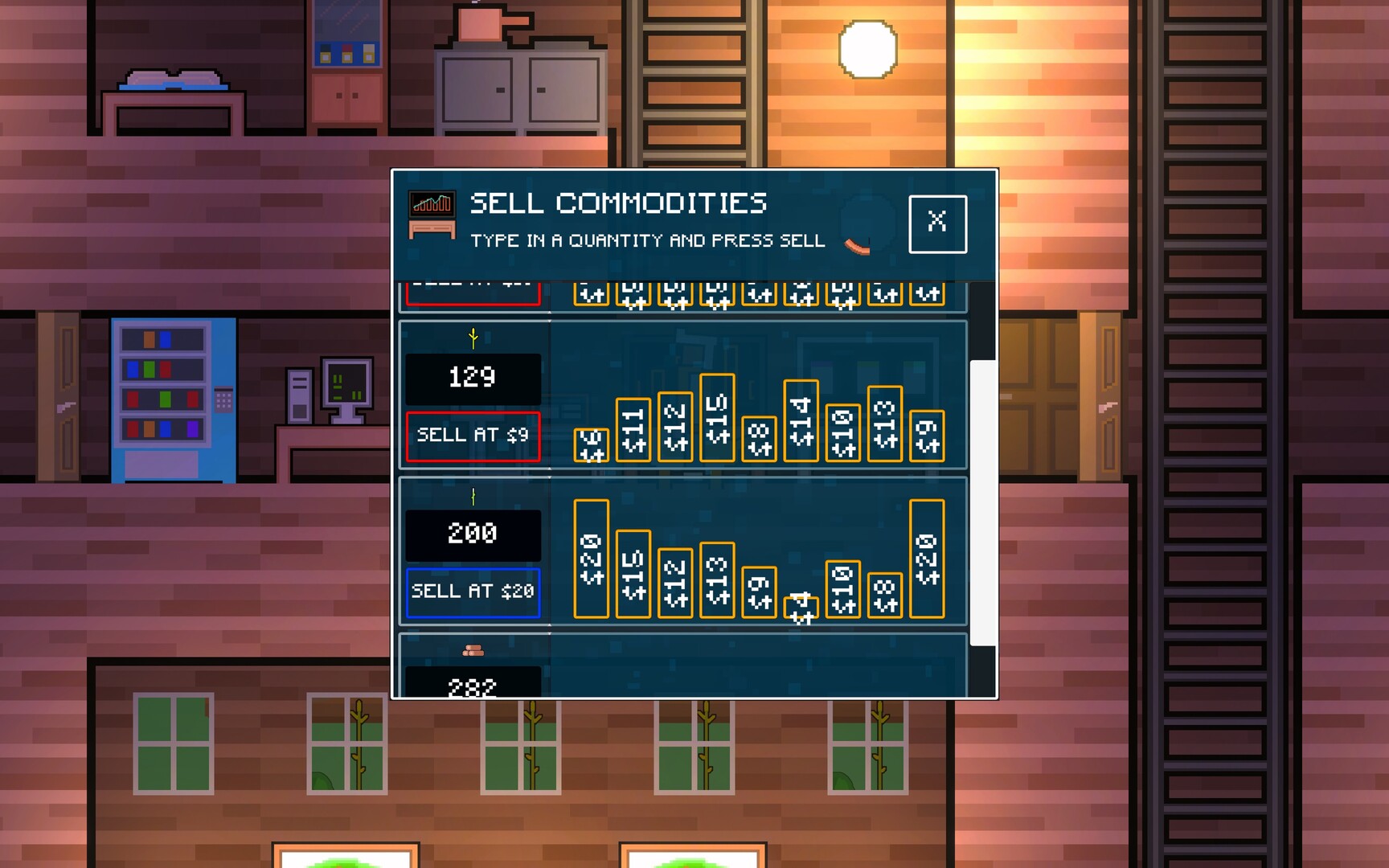This screenshot has width=1389, height=868.
Task: Edit the quantity field showing 129
Action: [473, 379]
